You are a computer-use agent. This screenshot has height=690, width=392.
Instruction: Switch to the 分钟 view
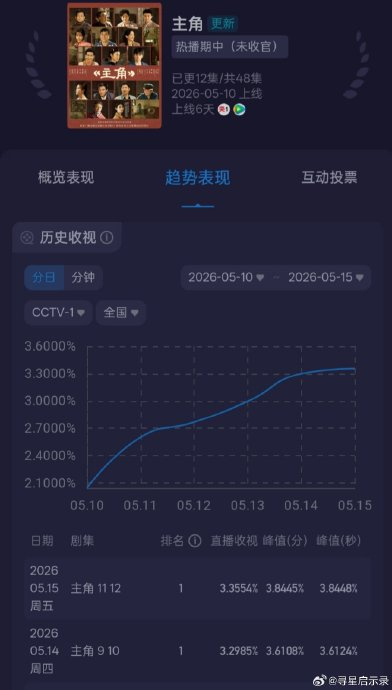point(83,278)
